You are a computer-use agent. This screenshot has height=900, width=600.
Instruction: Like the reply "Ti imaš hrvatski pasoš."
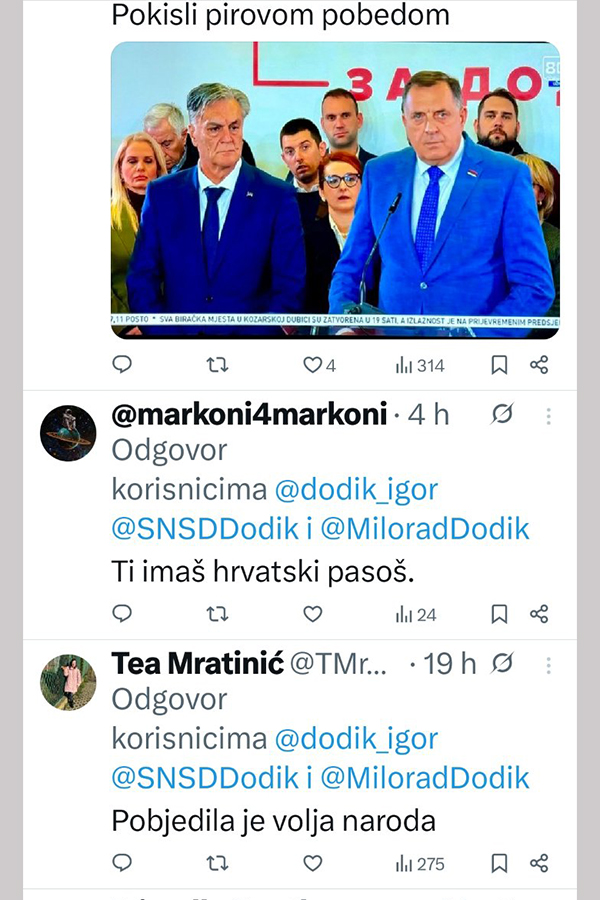tap(313, 613)
